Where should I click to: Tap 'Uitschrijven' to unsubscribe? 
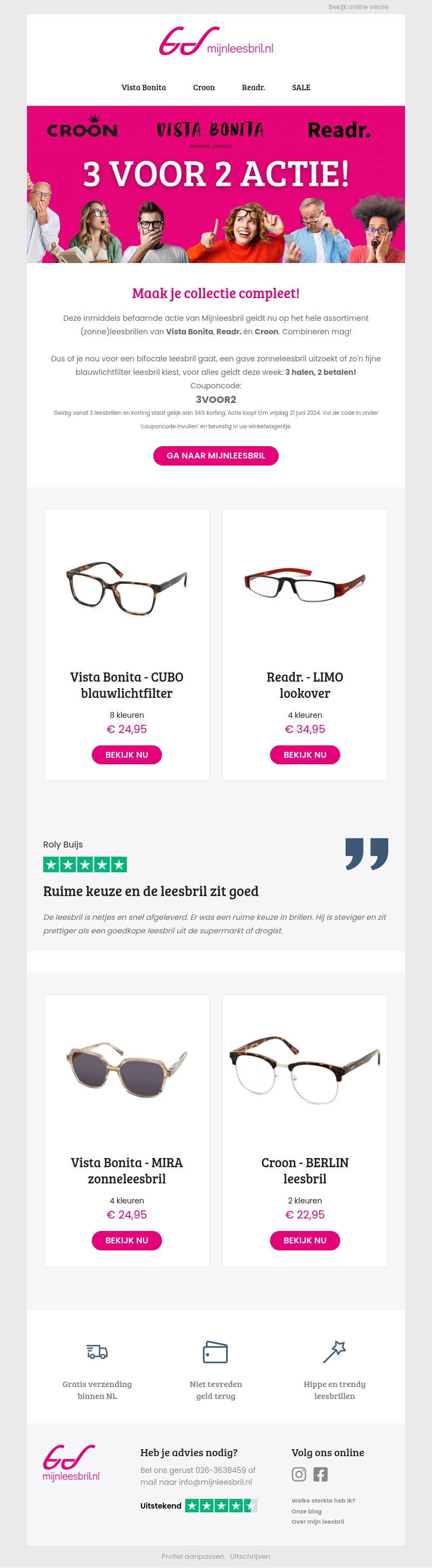pyautogui.click(x=249, y=1556)
